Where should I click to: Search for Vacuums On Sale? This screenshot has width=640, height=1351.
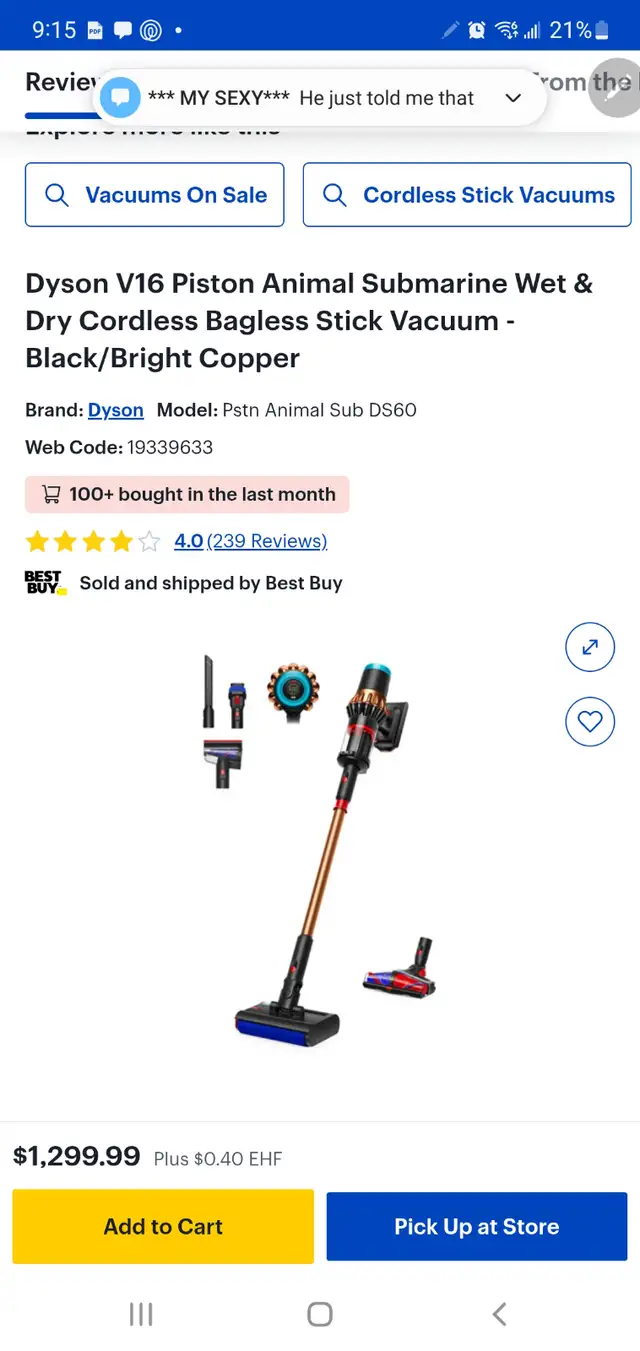(155, 195)
